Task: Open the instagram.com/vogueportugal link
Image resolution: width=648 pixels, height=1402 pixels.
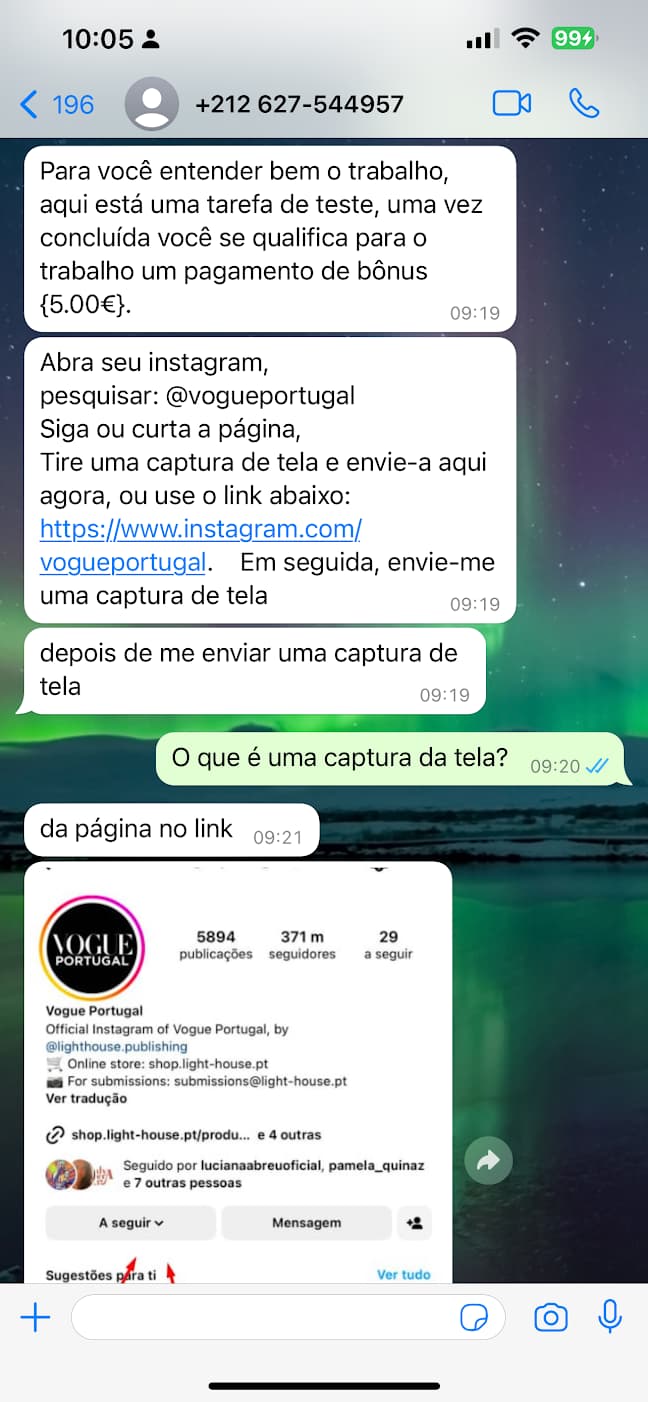Action: 200,529
